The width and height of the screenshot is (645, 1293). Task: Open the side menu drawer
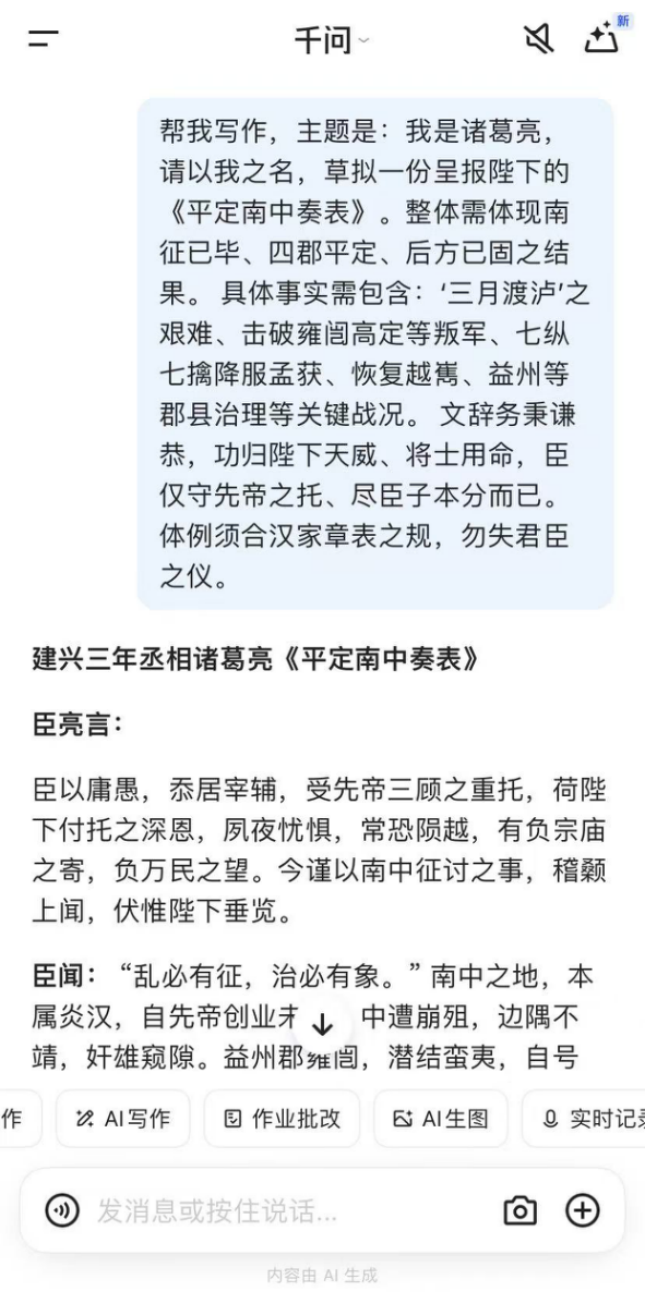(43, 39)
